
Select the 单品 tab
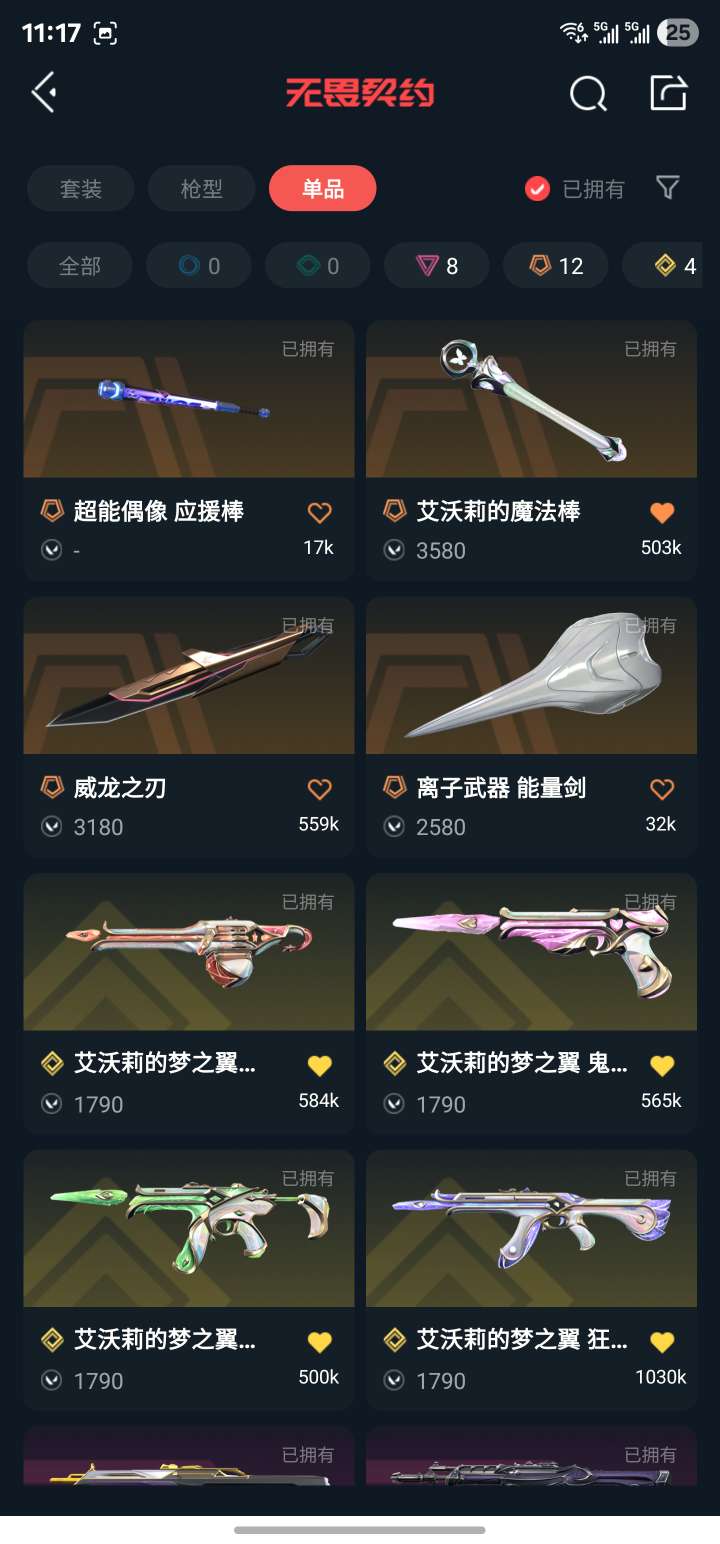pyautogui.click(x=322, y=188)
